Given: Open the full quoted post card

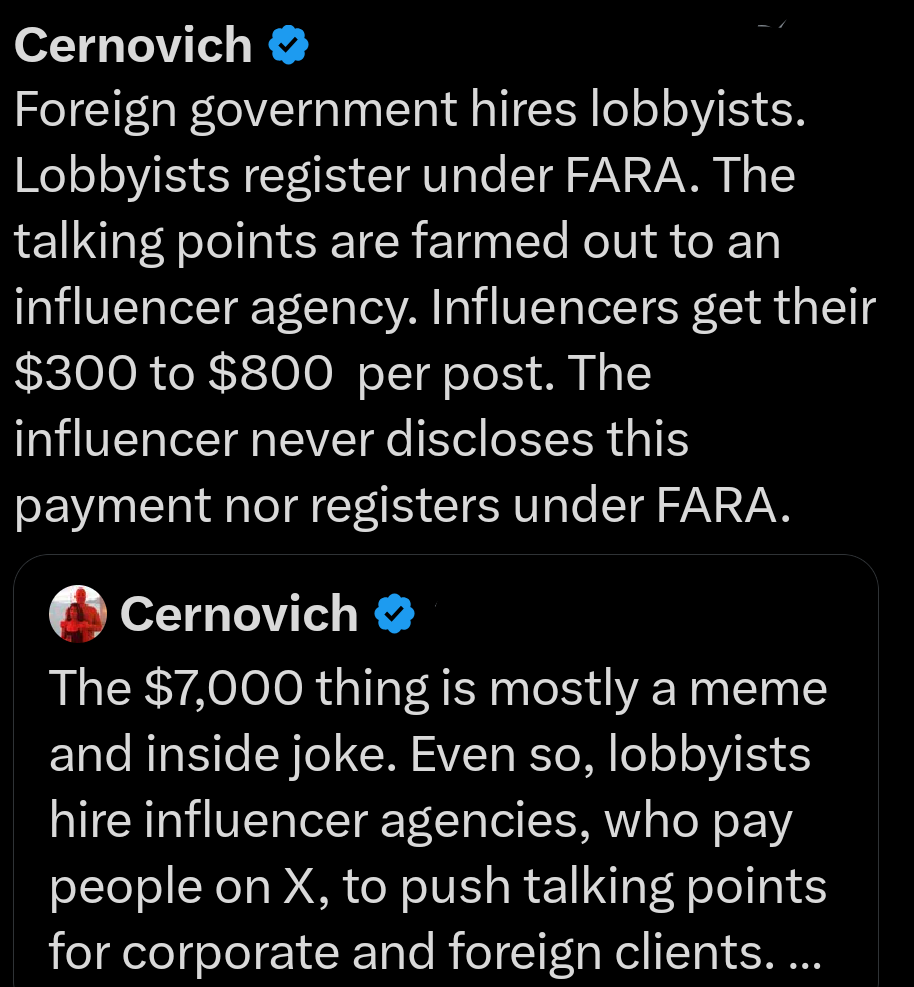Looking at the screenshot, I should click(447, 770).
